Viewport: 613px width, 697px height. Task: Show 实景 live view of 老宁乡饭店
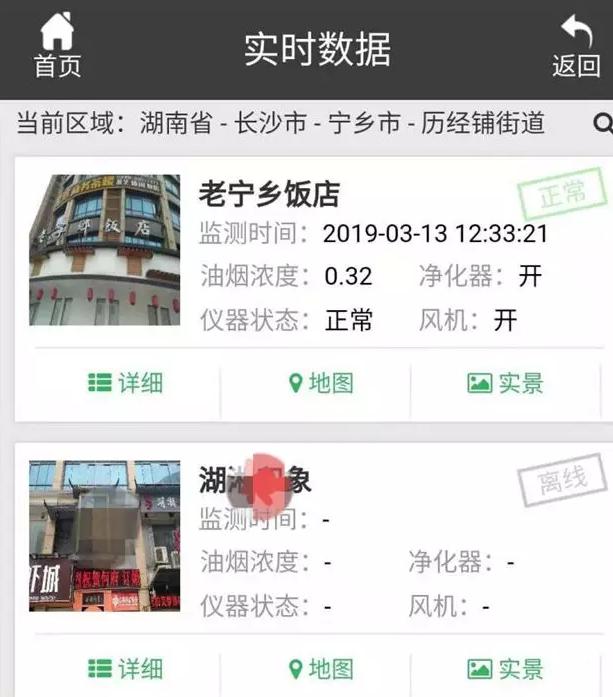click(x=505, y=382)
